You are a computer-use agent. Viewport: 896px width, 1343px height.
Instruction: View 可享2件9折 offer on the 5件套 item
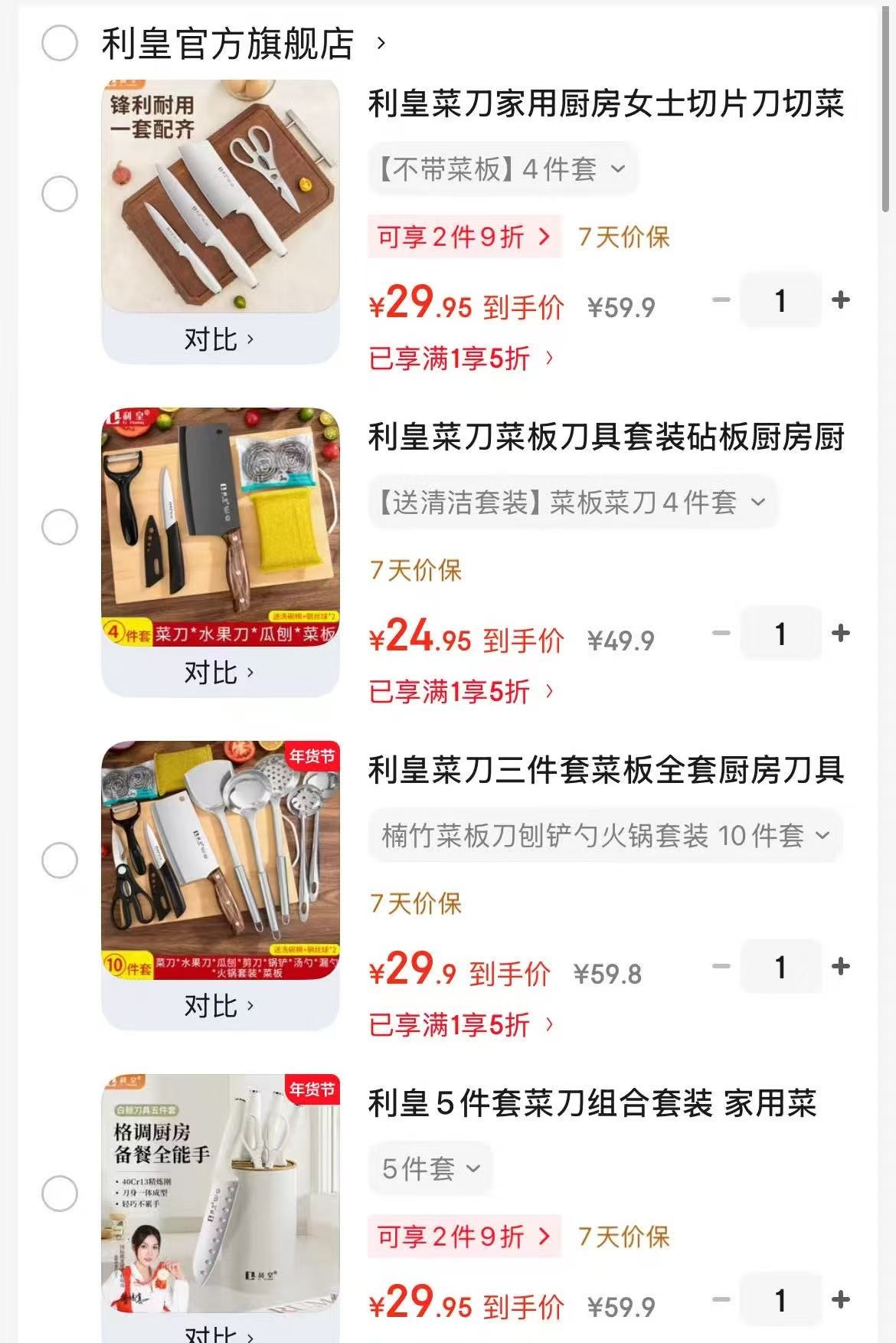point(464,1236)
